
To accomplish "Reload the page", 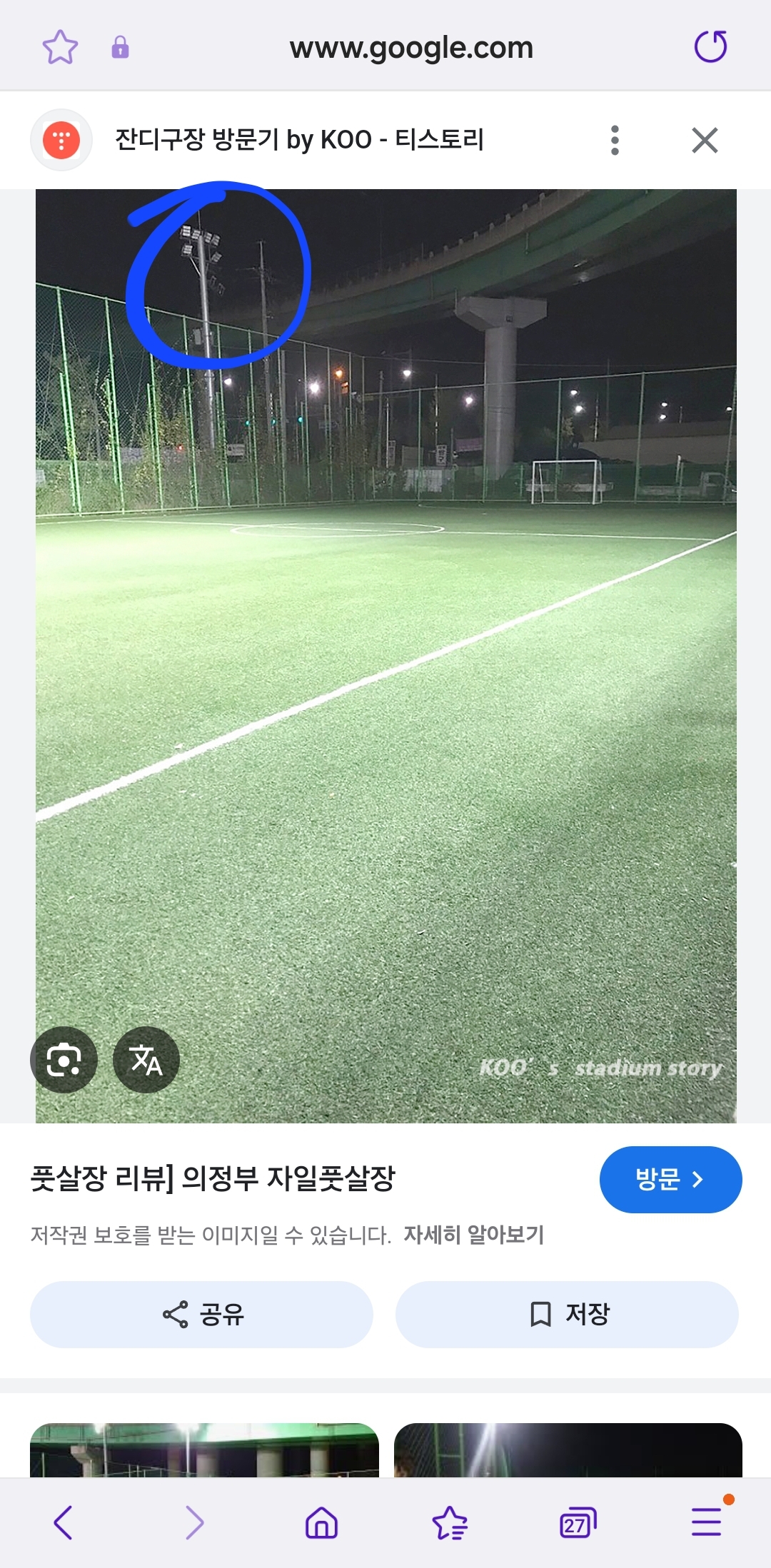I will click(710, 47).
